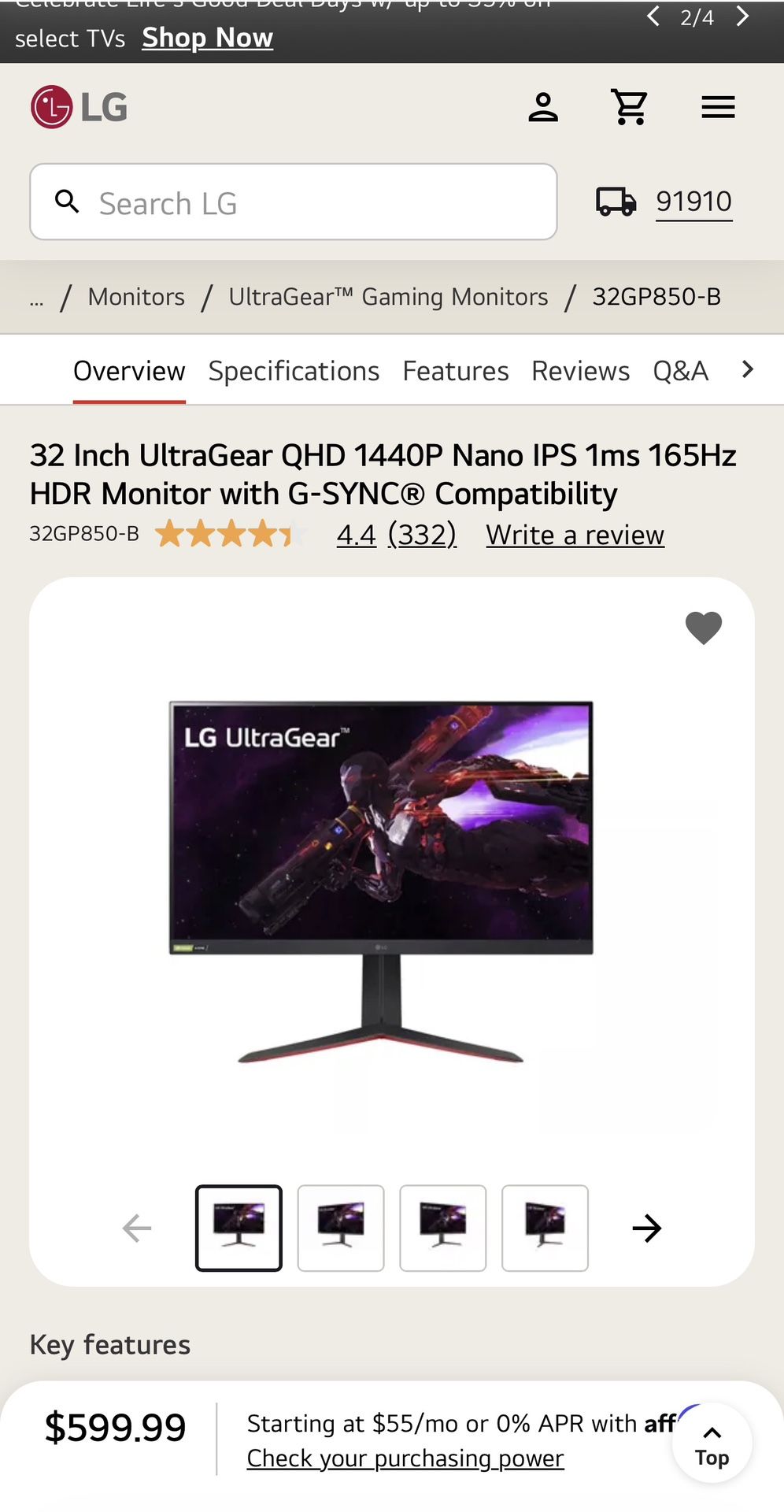Show next product image with arrow
784x1512 pixels.
click(x=647, y=1228)
